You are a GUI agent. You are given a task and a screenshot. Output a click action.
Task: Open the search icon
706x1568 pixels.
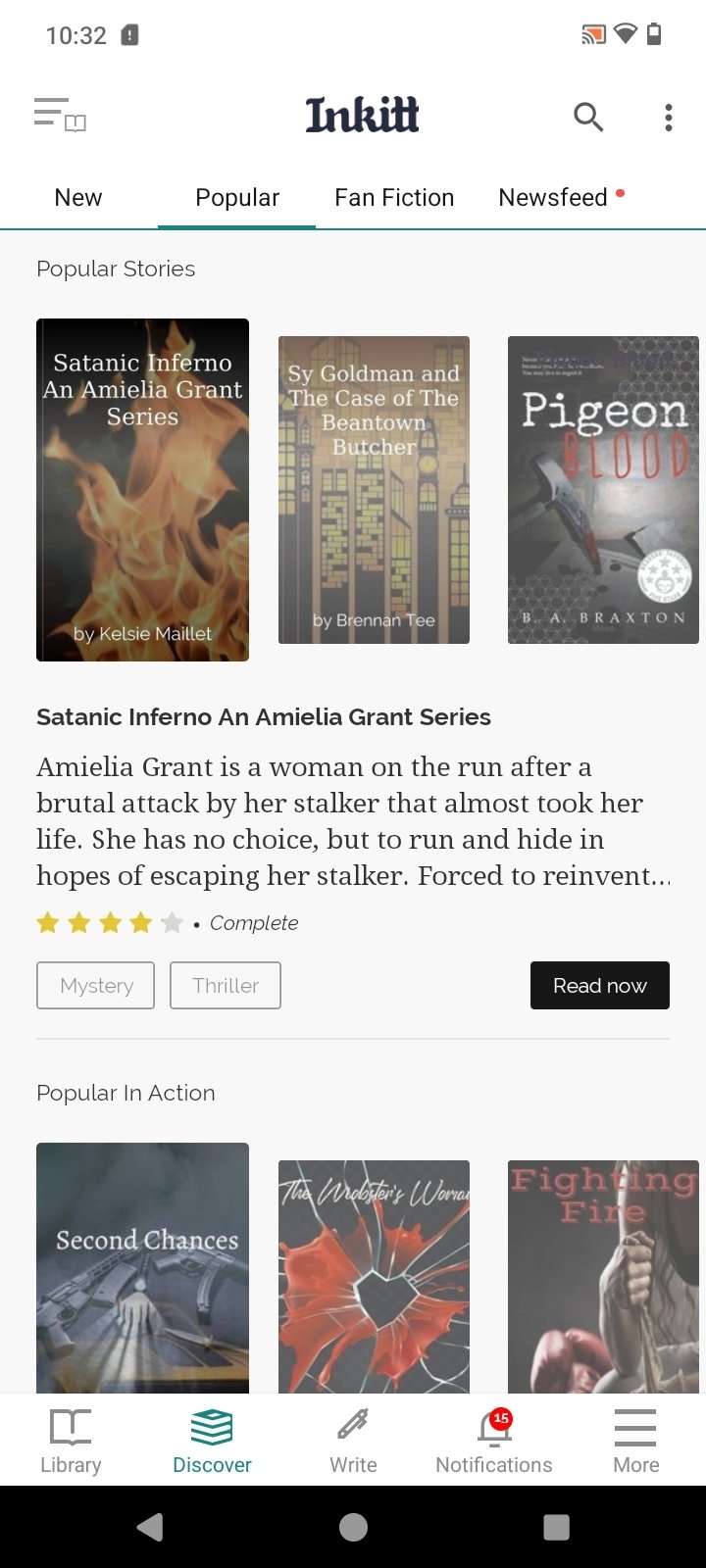(x=588, y=117)
